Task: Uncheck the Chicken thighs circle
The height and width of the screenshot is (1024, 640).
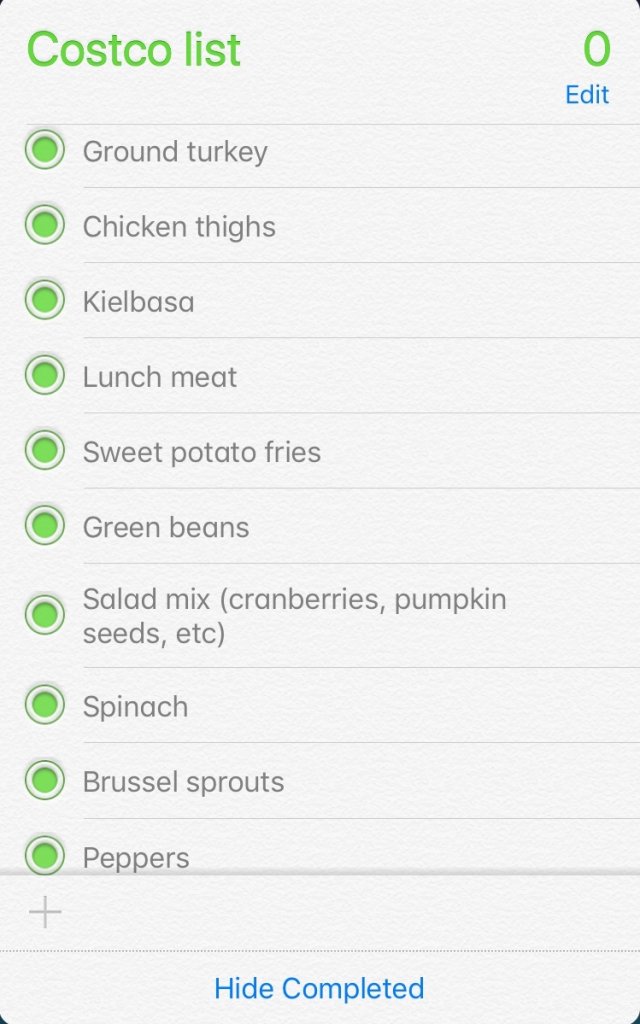Action: click(45, 225)
